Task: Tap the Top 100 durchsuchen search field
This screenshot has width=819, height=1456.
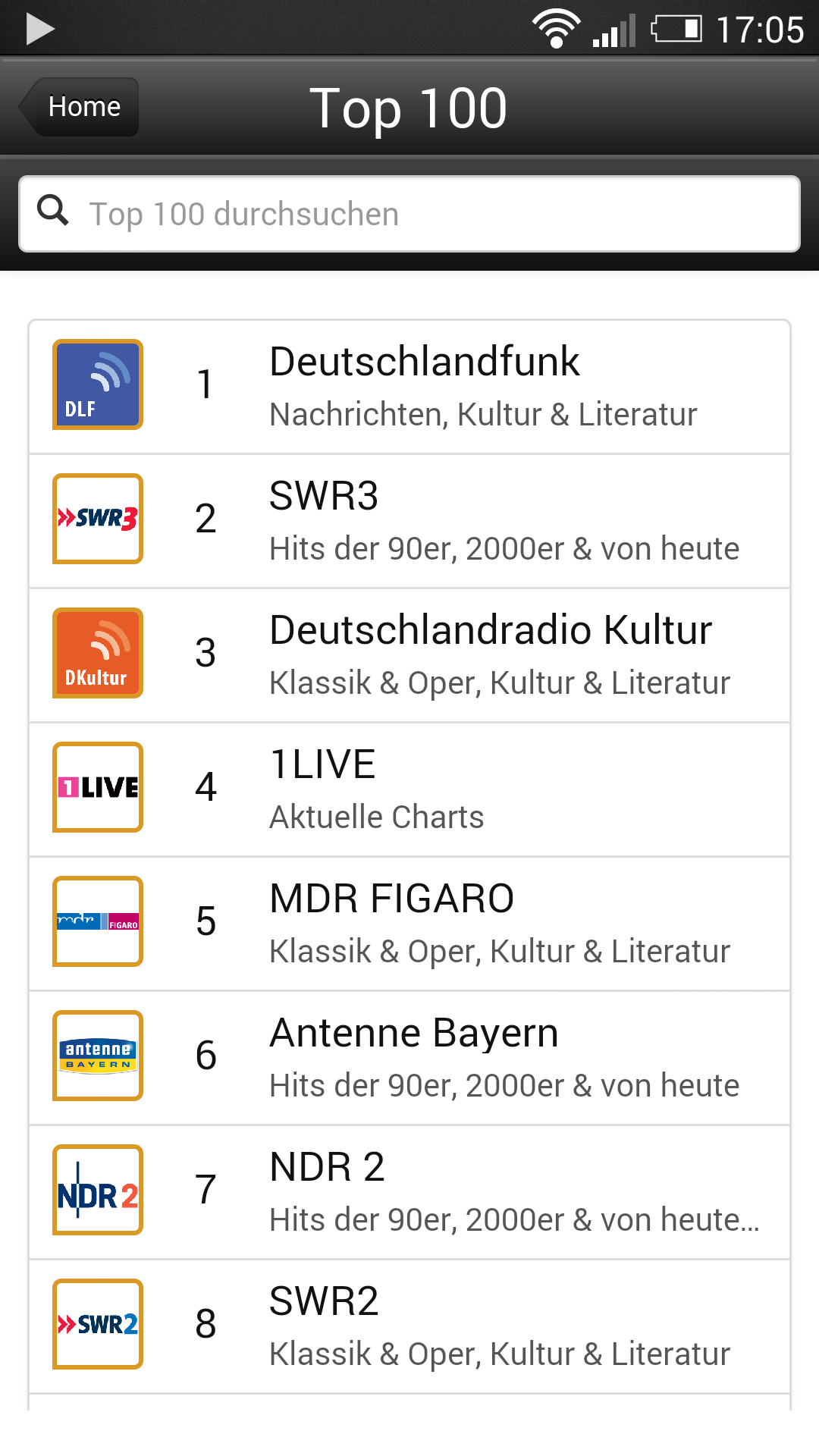Action: pos(409,214)
